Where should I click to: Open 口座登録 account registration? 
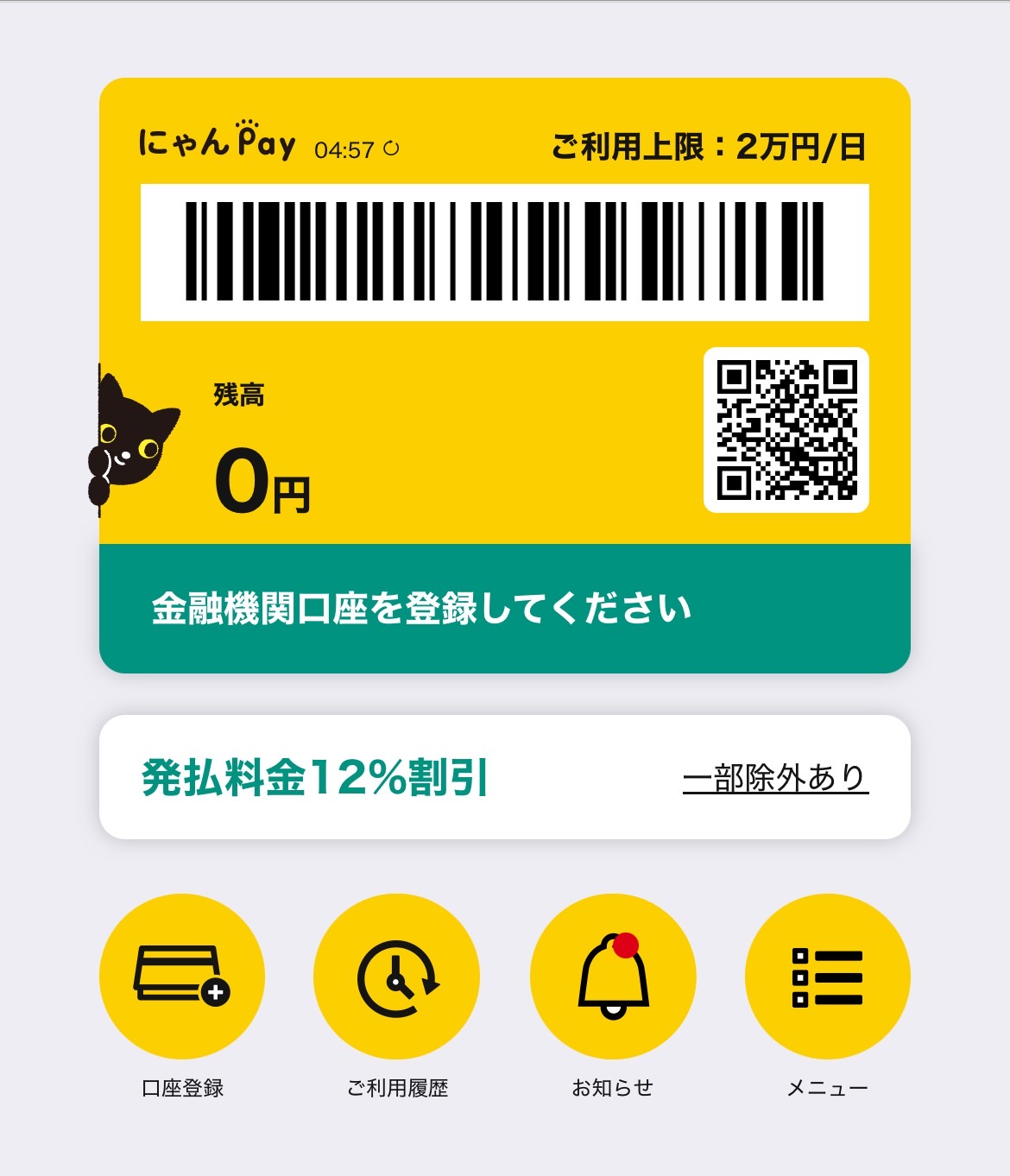point(182,977)
